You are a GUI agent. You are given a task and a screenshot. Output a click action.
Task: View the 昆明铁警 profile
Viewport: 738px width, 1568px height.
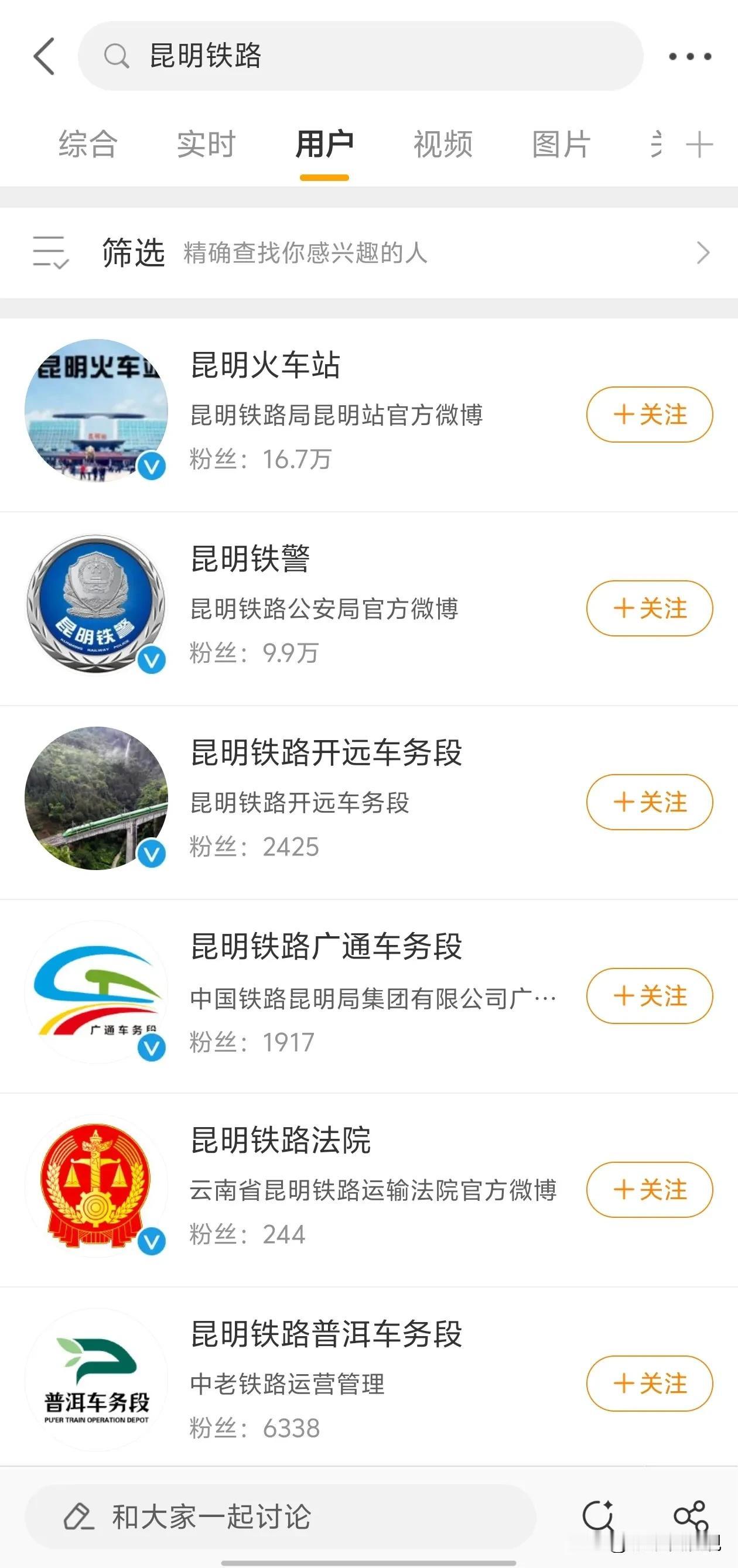point(250,559)
